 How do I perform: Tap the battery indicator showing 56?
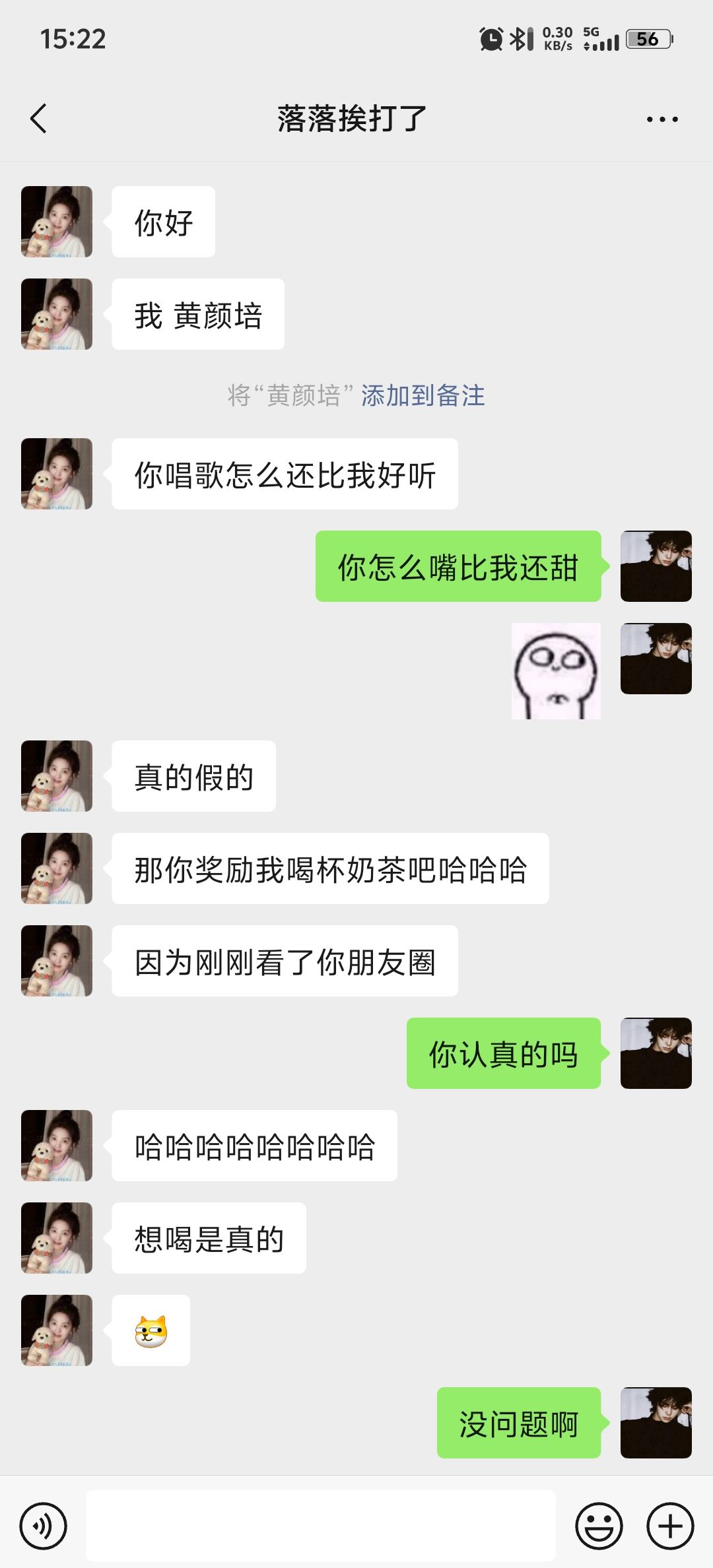pos(646,40)
